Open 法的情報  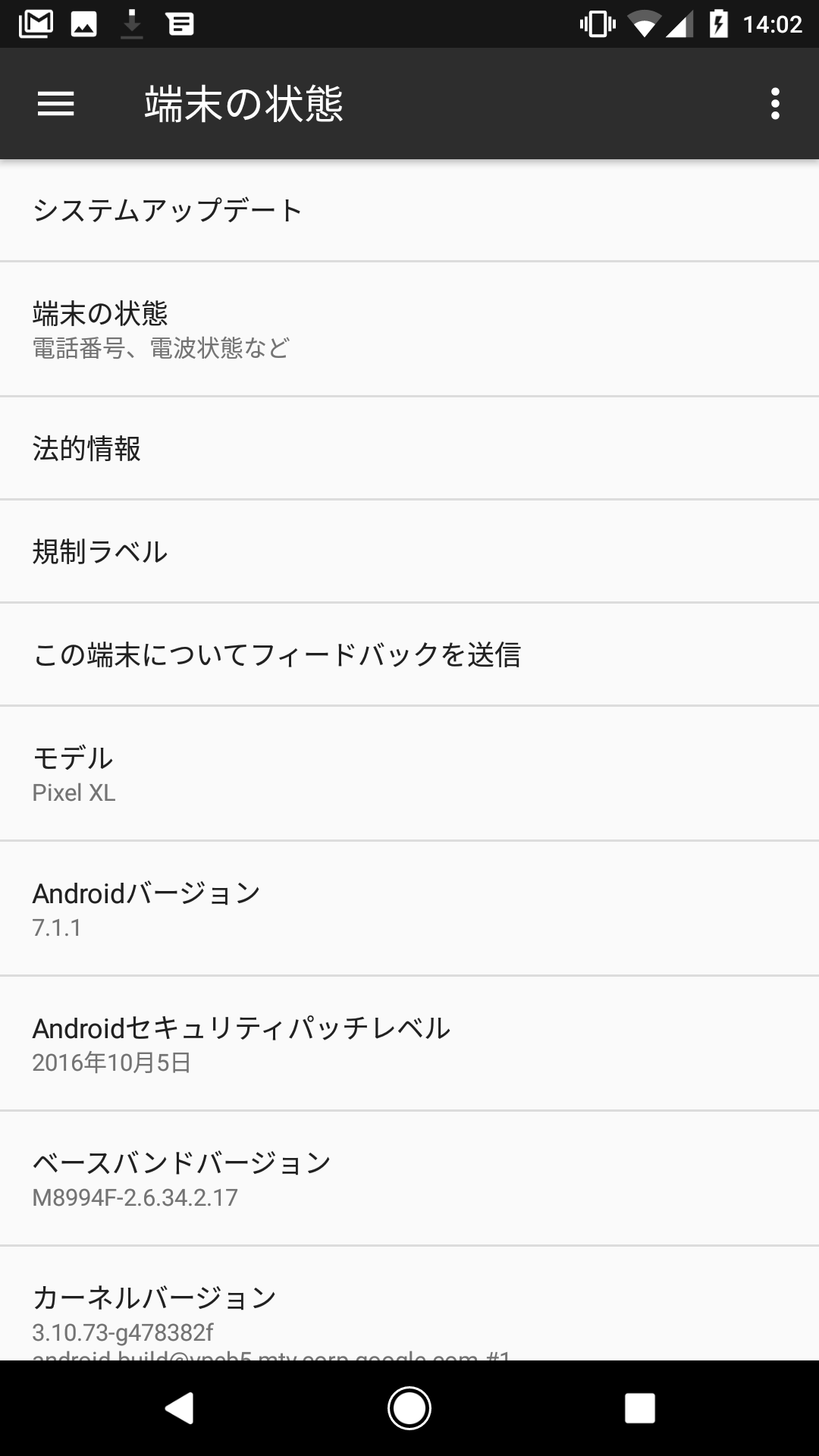(409, 448)
